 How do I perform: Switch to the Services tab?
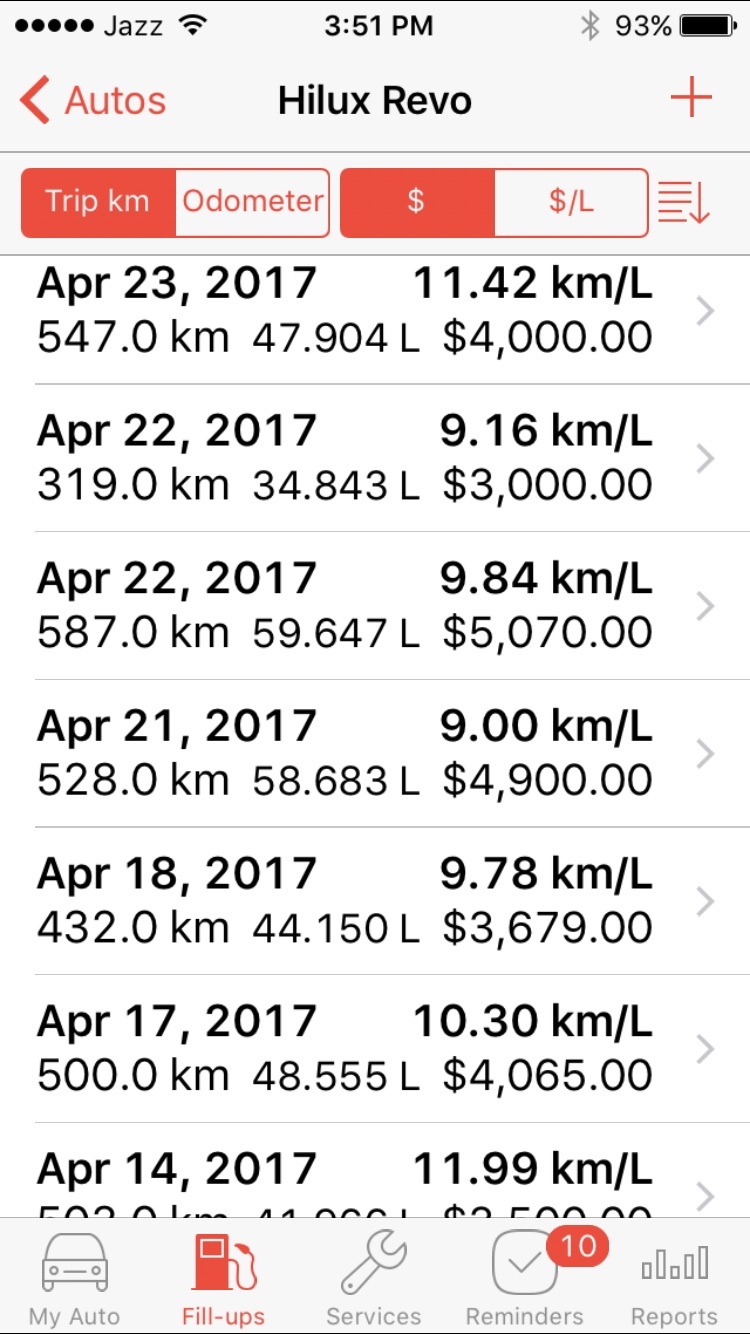click(374, 1277)
